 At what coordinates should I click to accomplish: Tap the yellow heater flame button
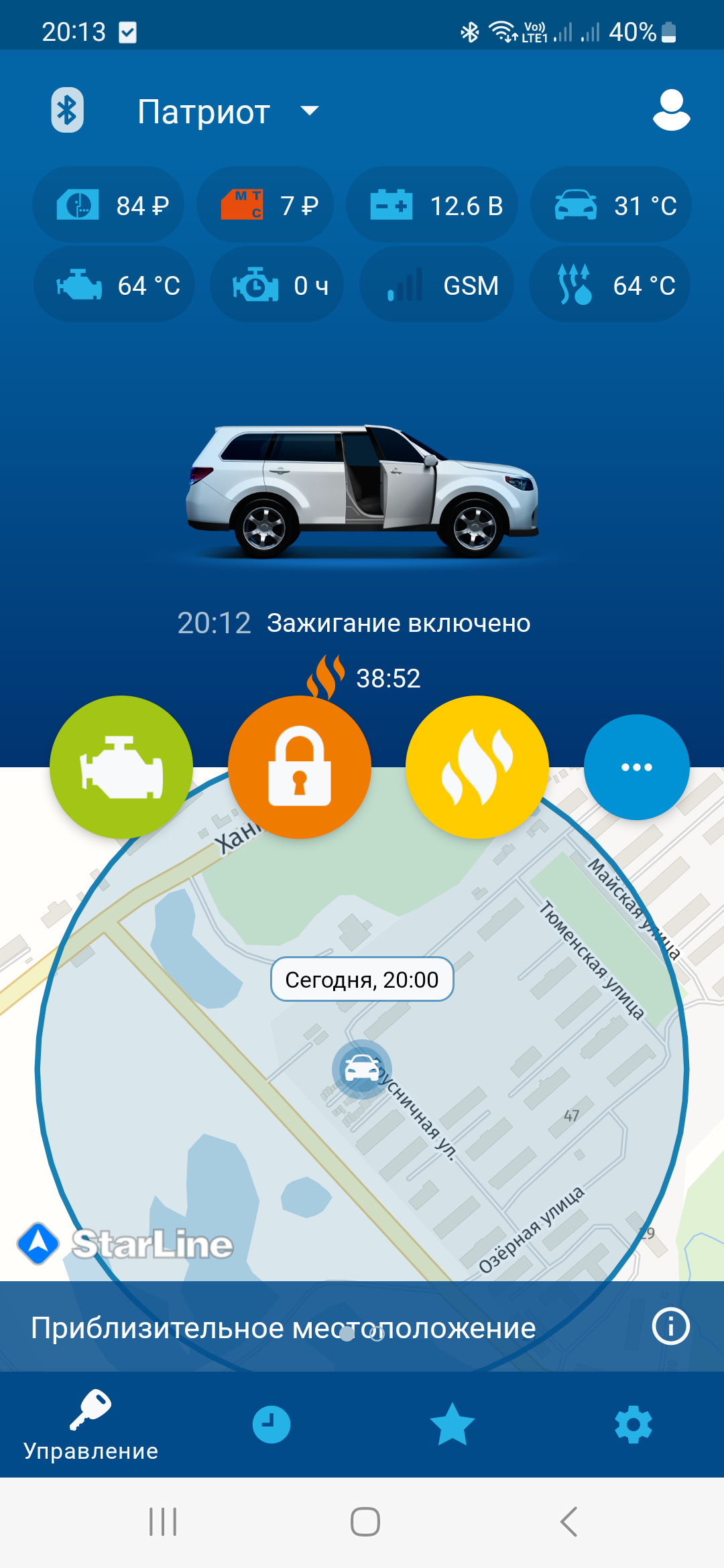pyautogui.click(x=477, y=767)
